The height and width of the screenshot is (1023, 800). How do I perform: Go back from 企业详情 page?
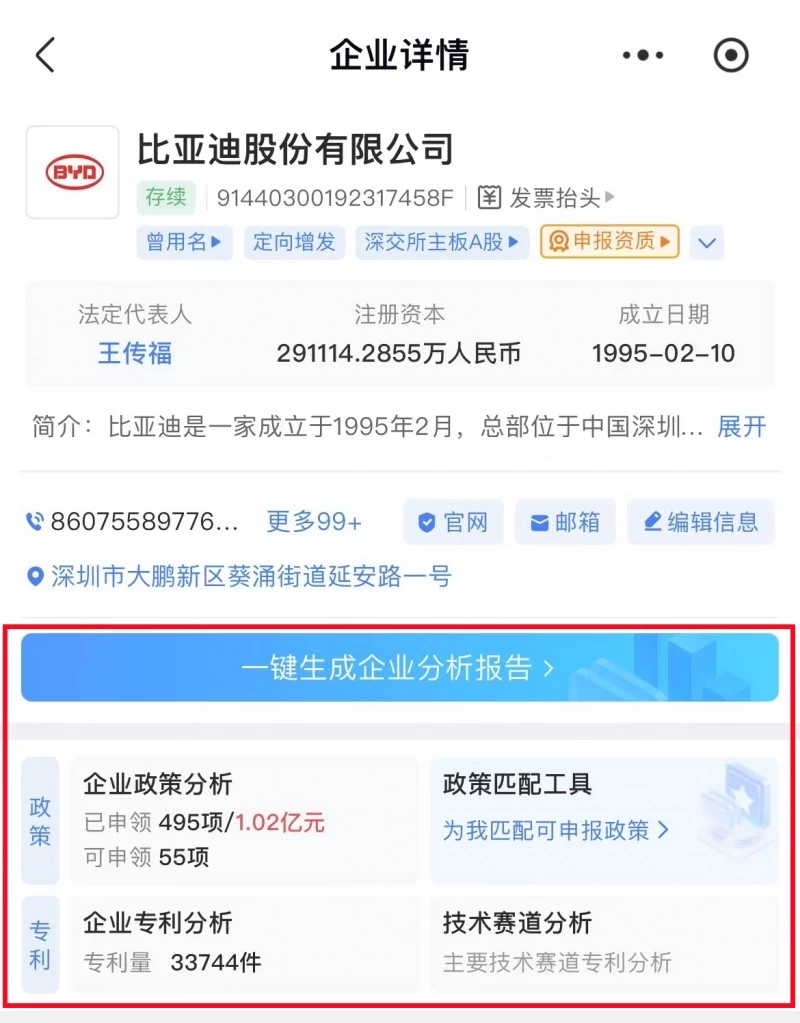coord(45,55)
